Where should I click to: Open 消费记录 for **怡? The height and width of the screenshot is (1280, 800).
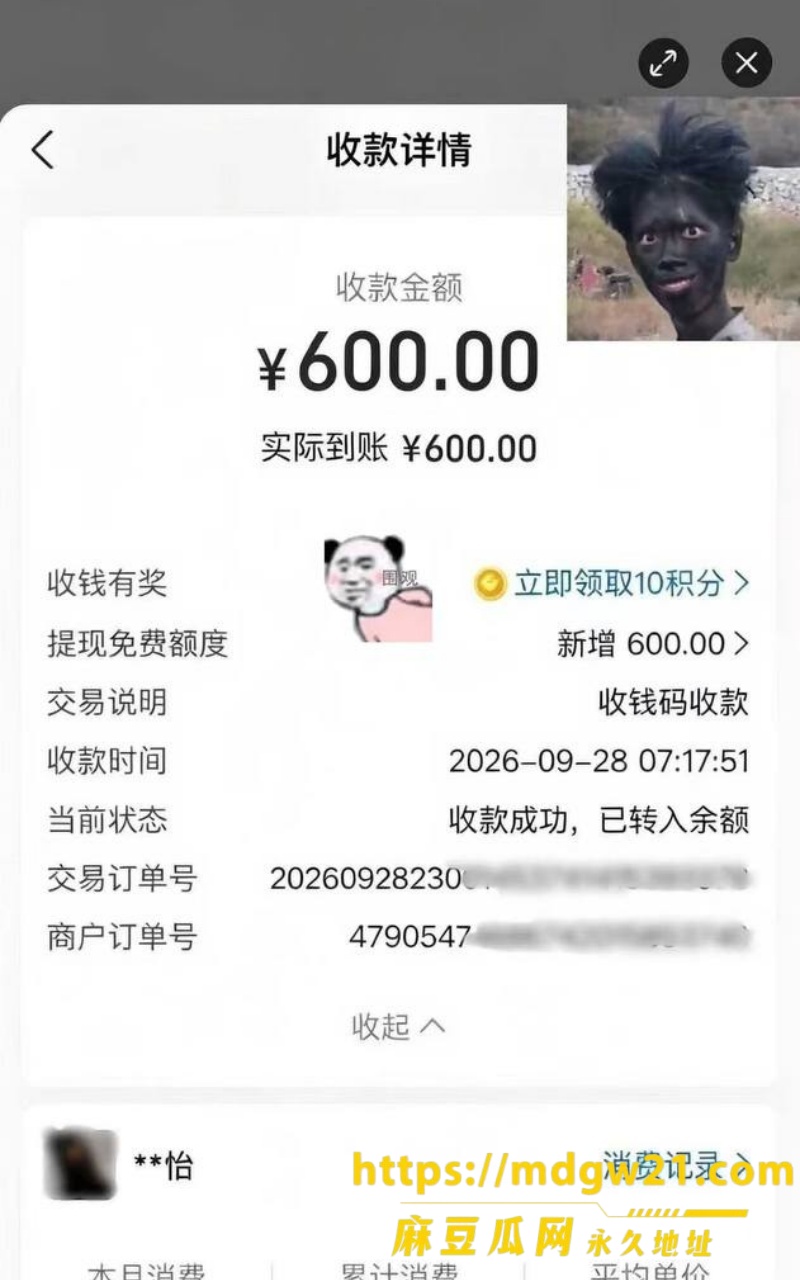(x=677, y=1166)
